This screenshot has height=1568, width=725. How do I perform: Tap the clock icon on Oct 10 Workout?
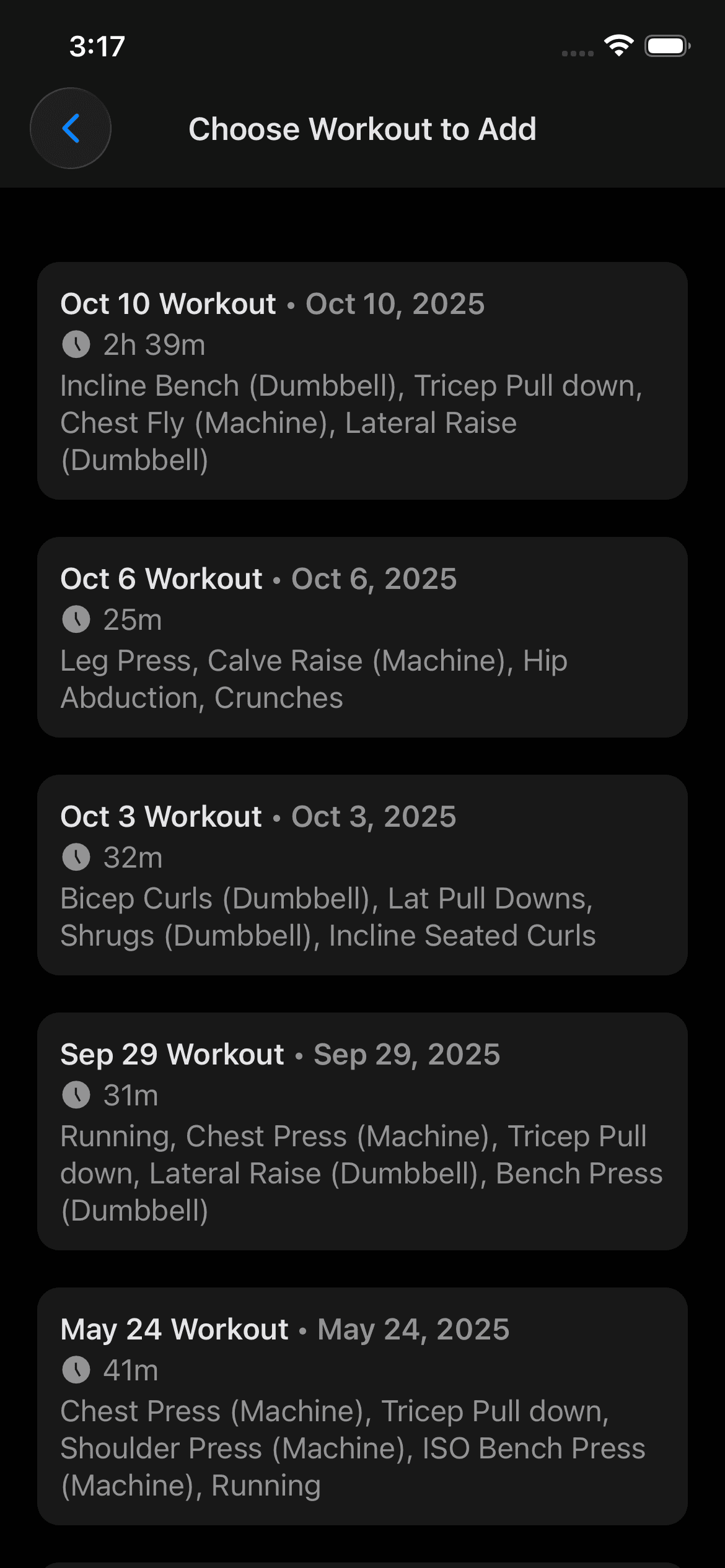(76, 345)
